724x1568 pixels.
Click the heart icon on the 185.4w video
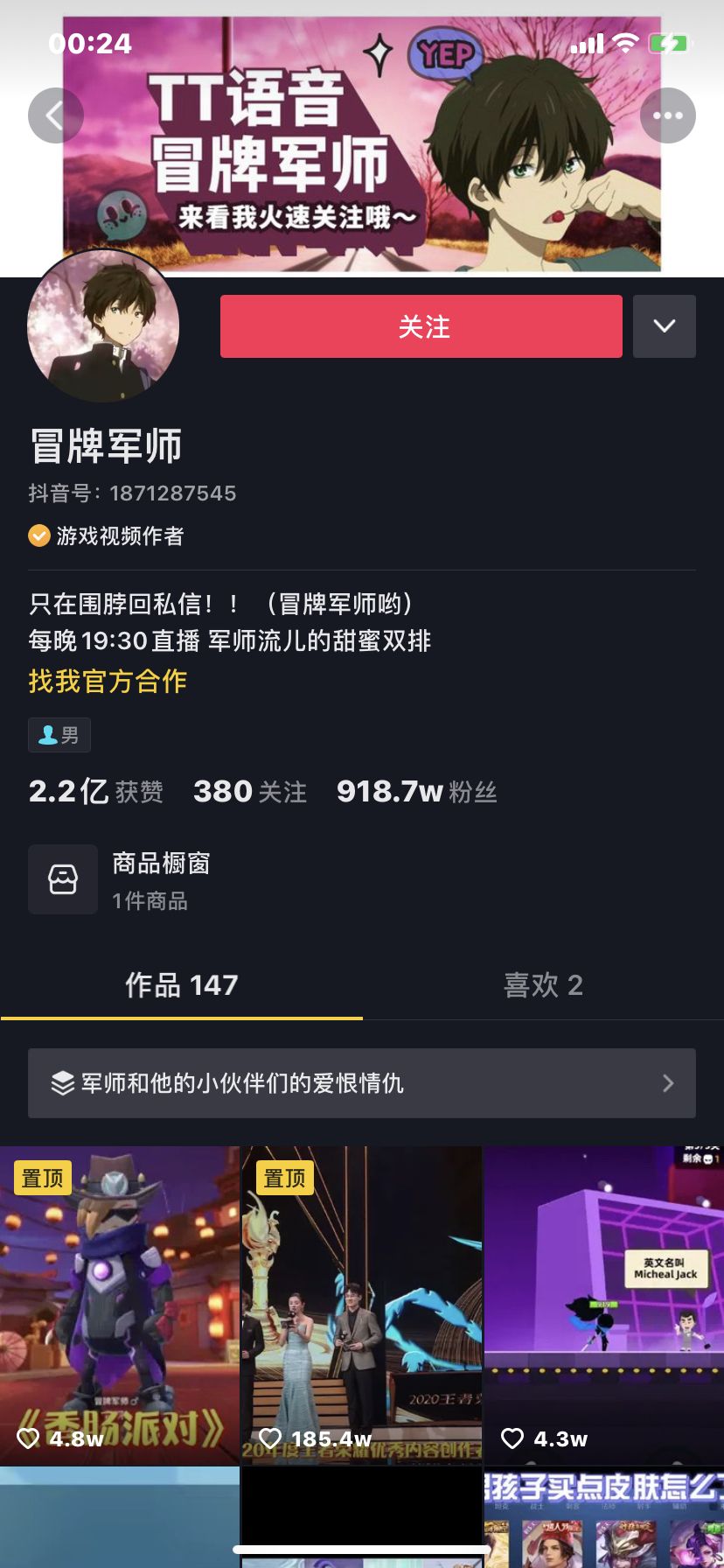coord(270,1438)
